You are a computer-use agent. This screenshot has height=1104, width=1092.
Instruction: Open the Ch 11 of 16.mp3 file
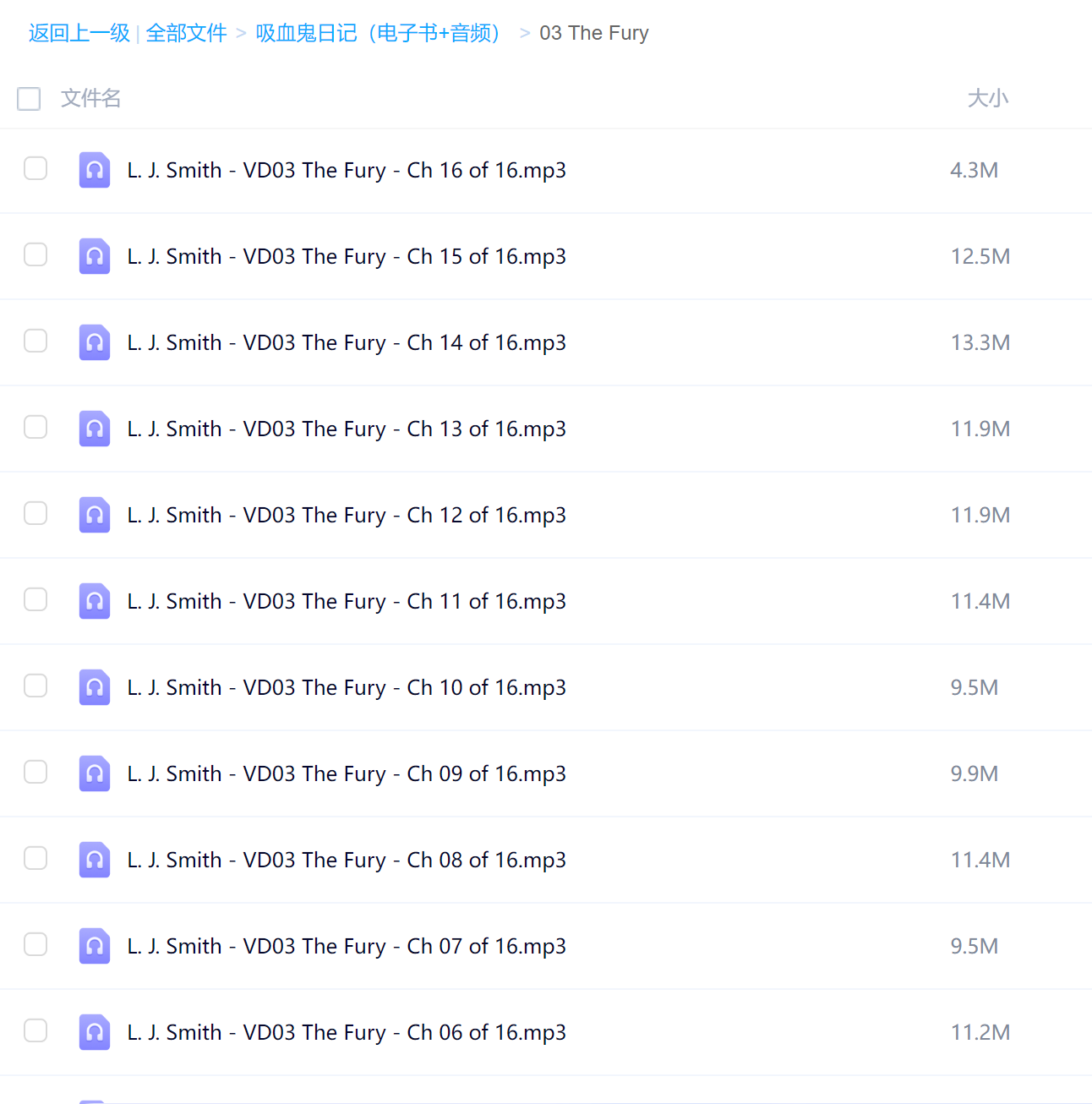[x=346, y=602]
